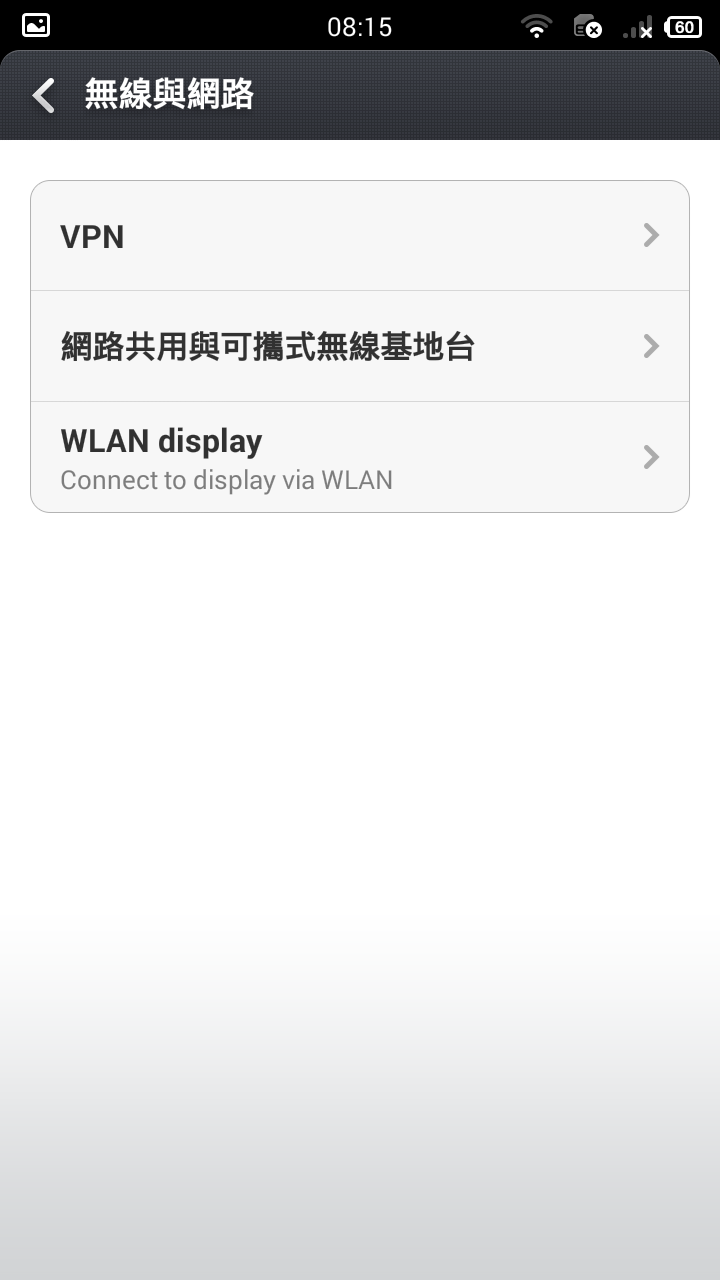Open 網路共用與可攜式無線基地台 settings
The image size is (720, 1280).
click(360, 346)
